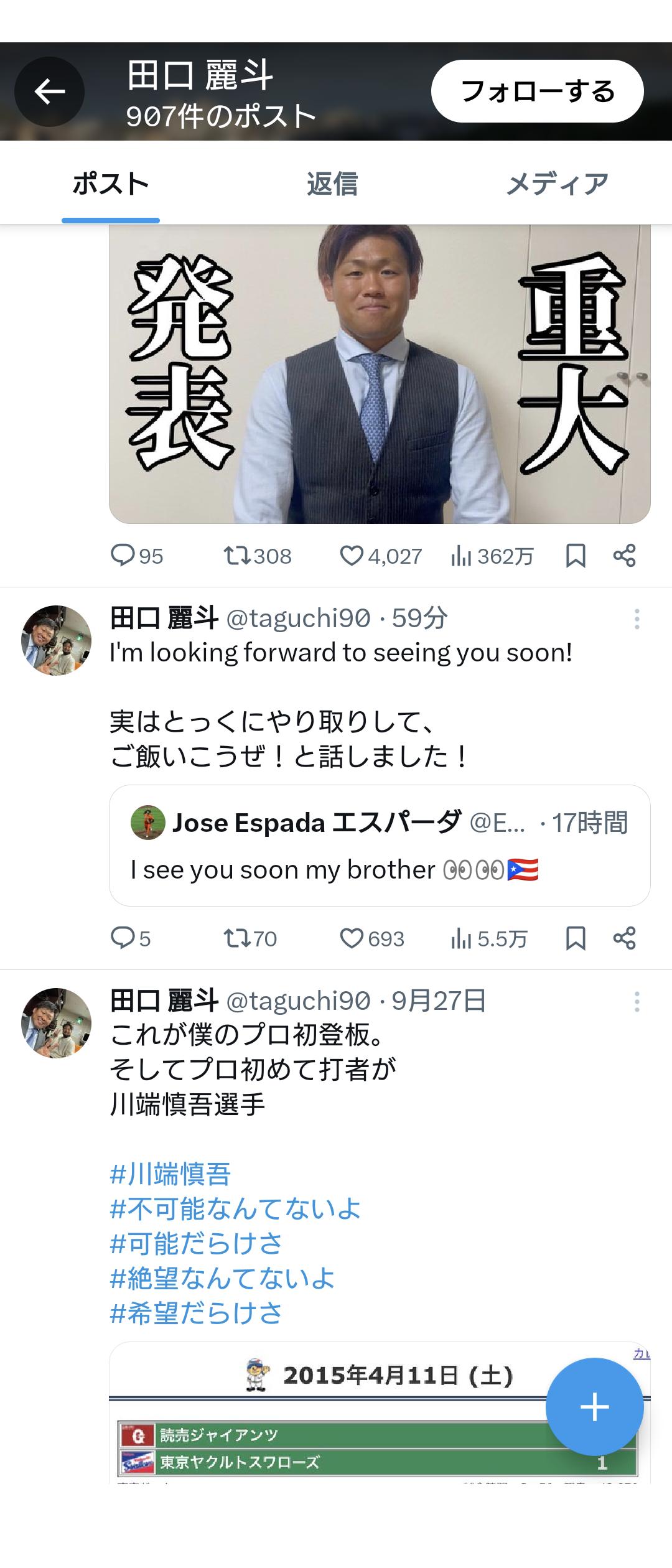Bookmark the post with 5.5万 views

pyautogui.click(x=576, y=938)
